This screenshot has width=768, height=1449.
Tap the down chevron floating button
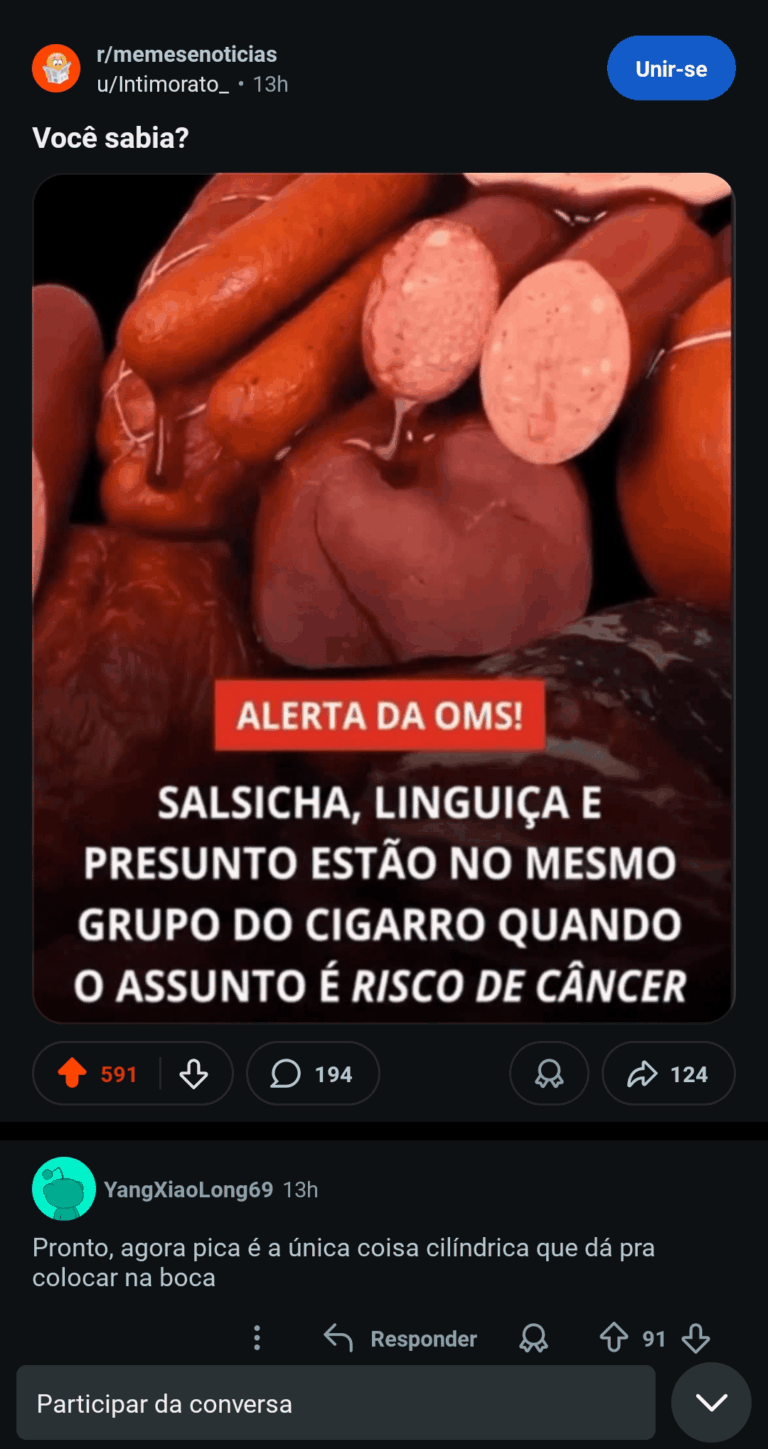[x=711, y=1402]
